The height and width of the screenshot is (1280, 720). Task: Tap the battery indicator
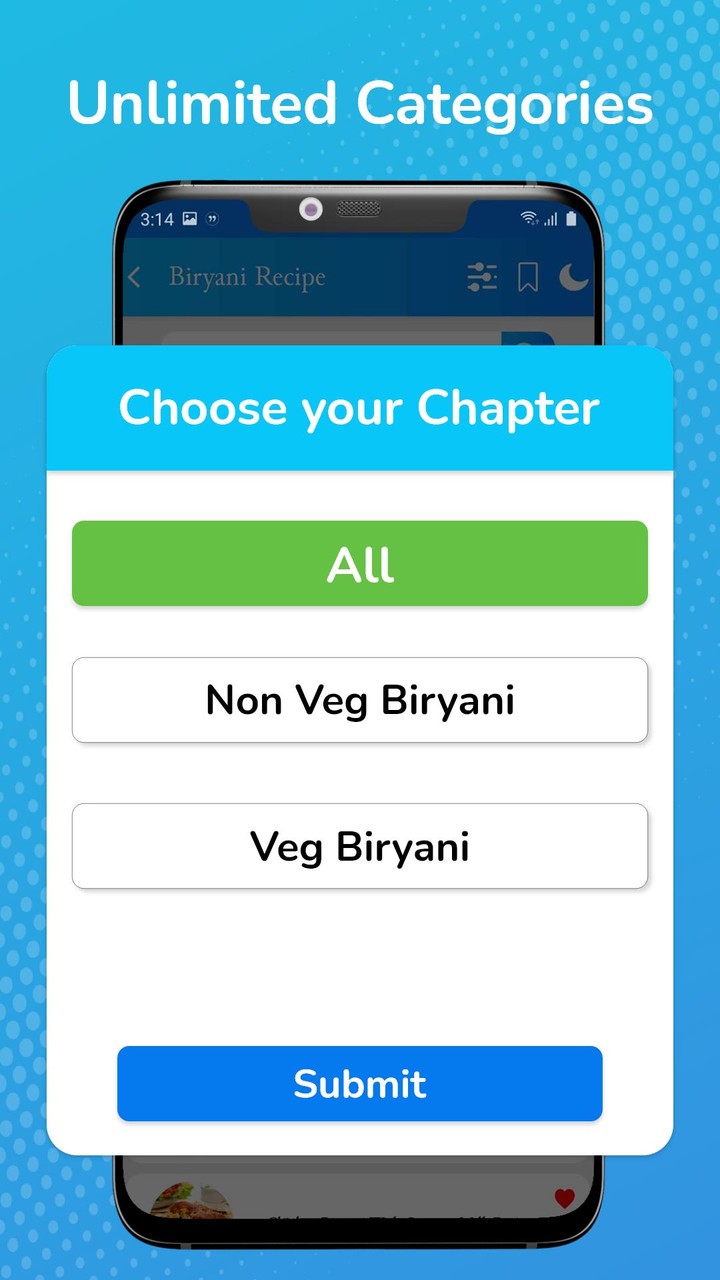click(x=572, y=218)
